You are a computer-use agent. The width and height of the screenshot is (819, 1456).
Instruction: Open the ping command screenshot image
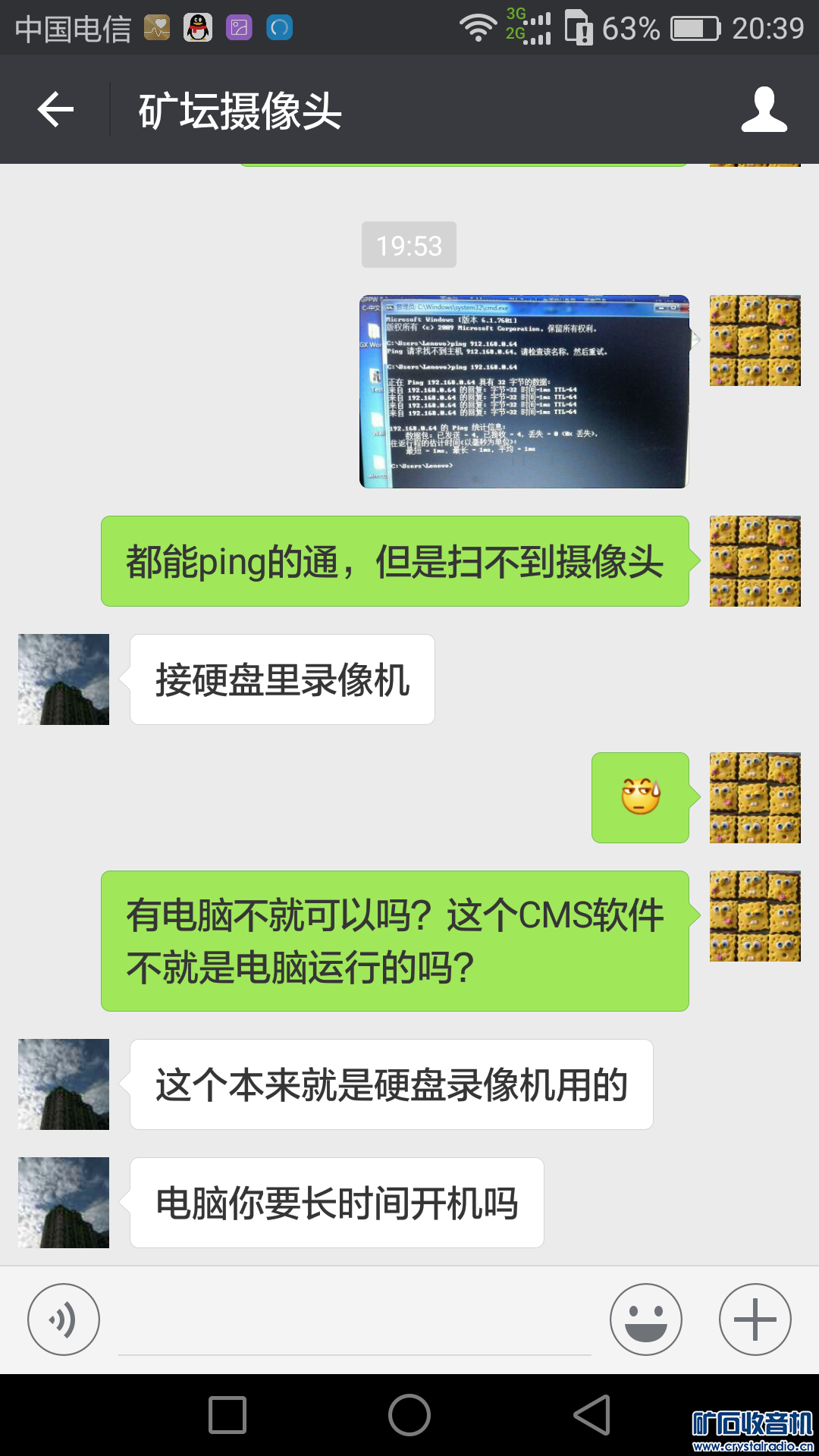pos(524,391)
